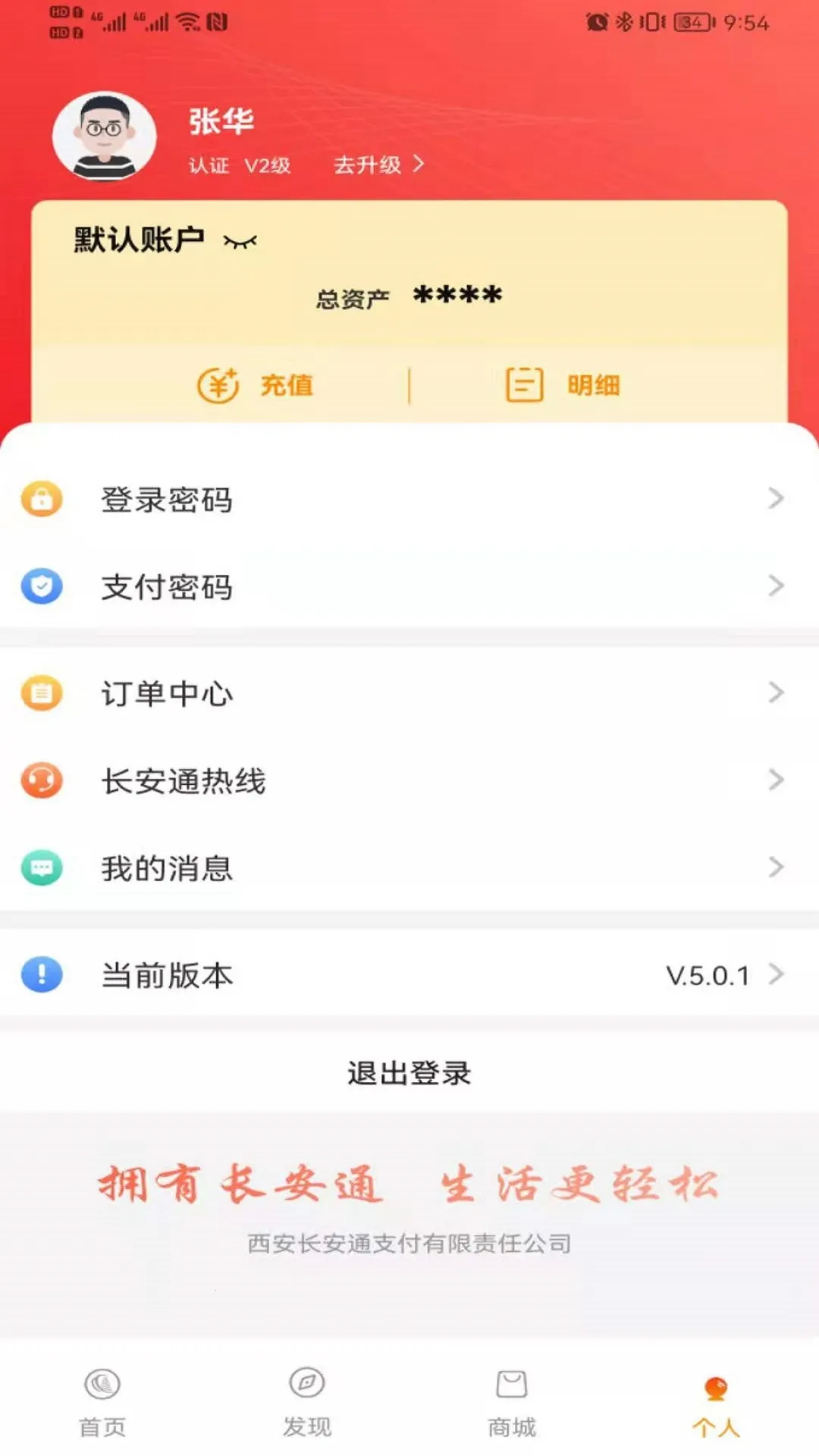Open 长安通热线 hotline
Viewport: 819px width, 1456px height.
click(409, 780)
